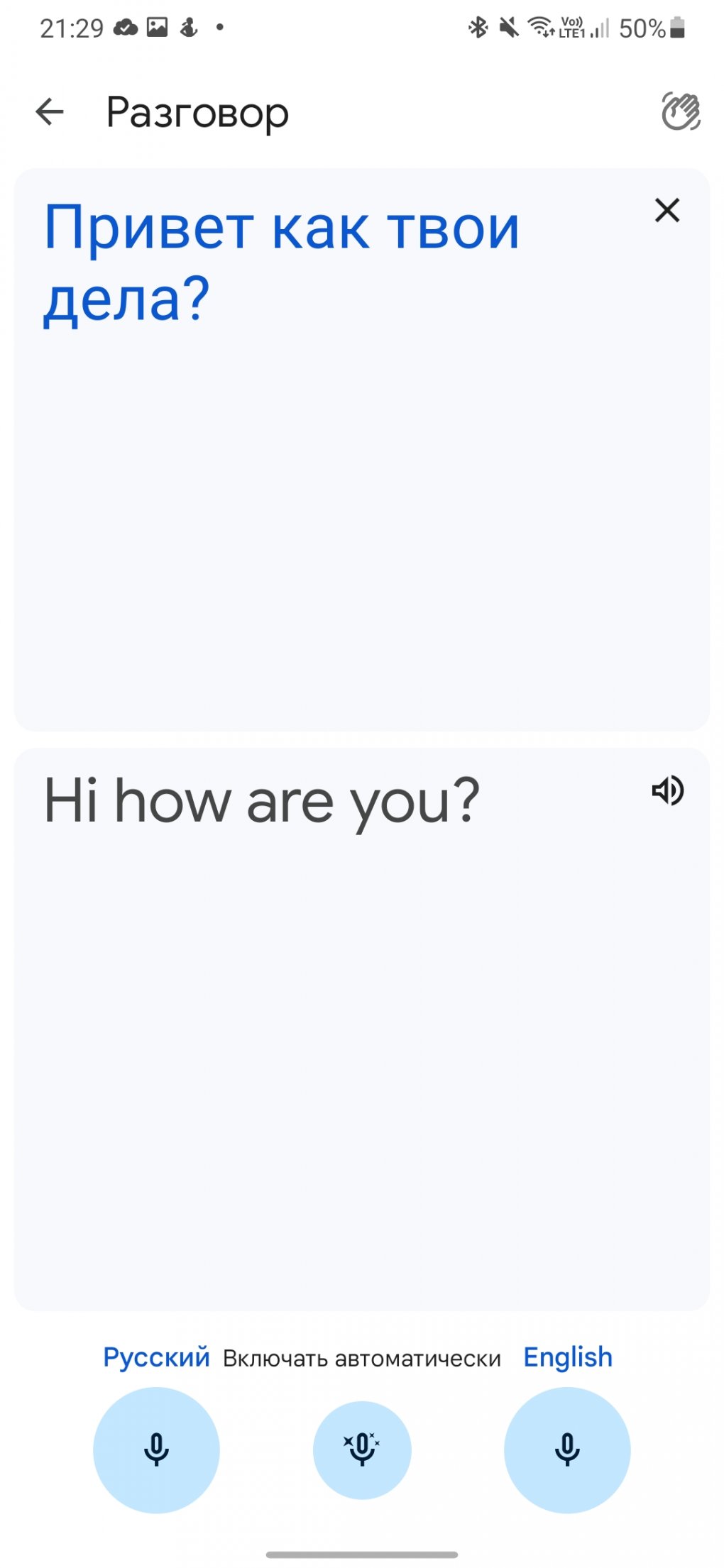Enable automatic microphone mode
Viewport: 724px width, 1568px height.
[x=362, y=1450]
